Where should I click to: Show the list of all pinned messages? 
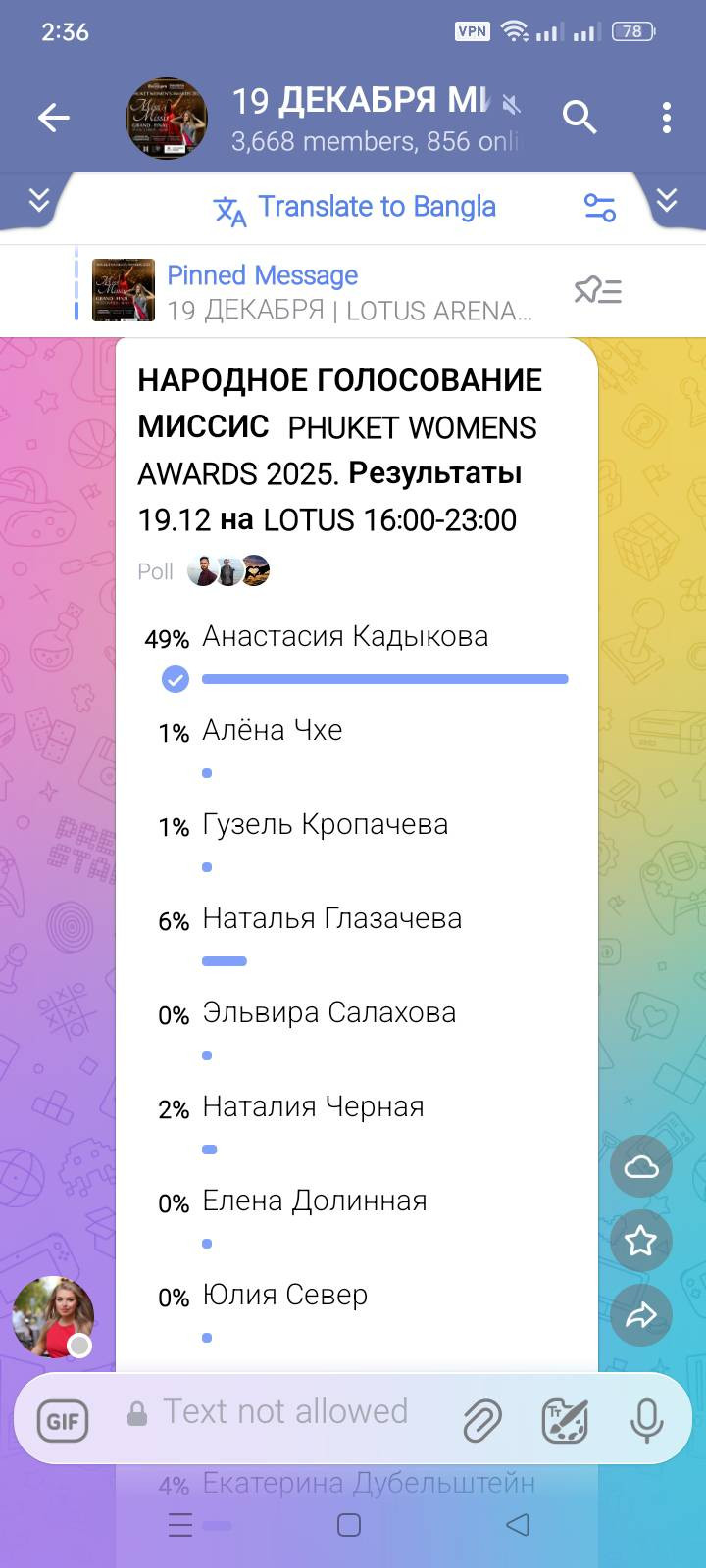(x=598, y=291)
